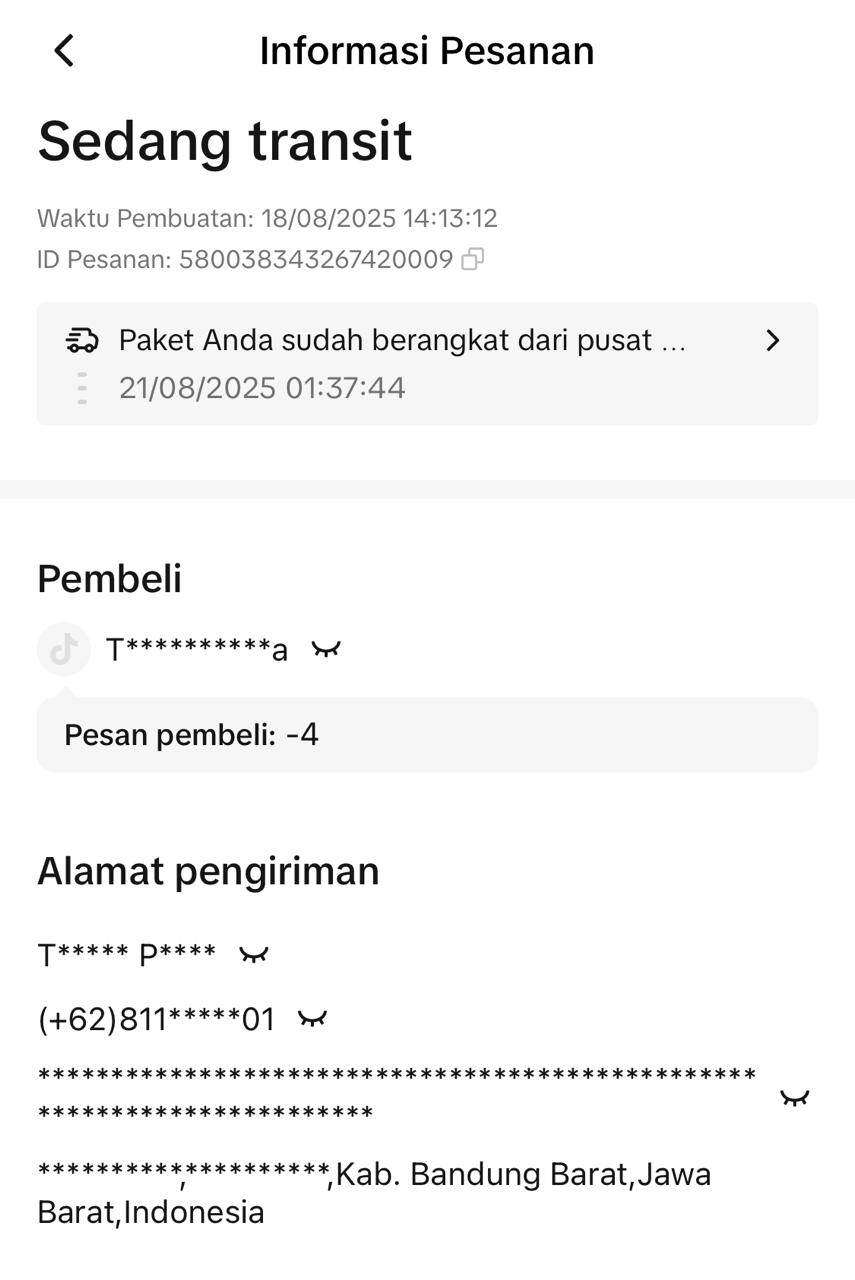Click the delivery truck icon
The image size is (855, 1280).
point(82,340)
